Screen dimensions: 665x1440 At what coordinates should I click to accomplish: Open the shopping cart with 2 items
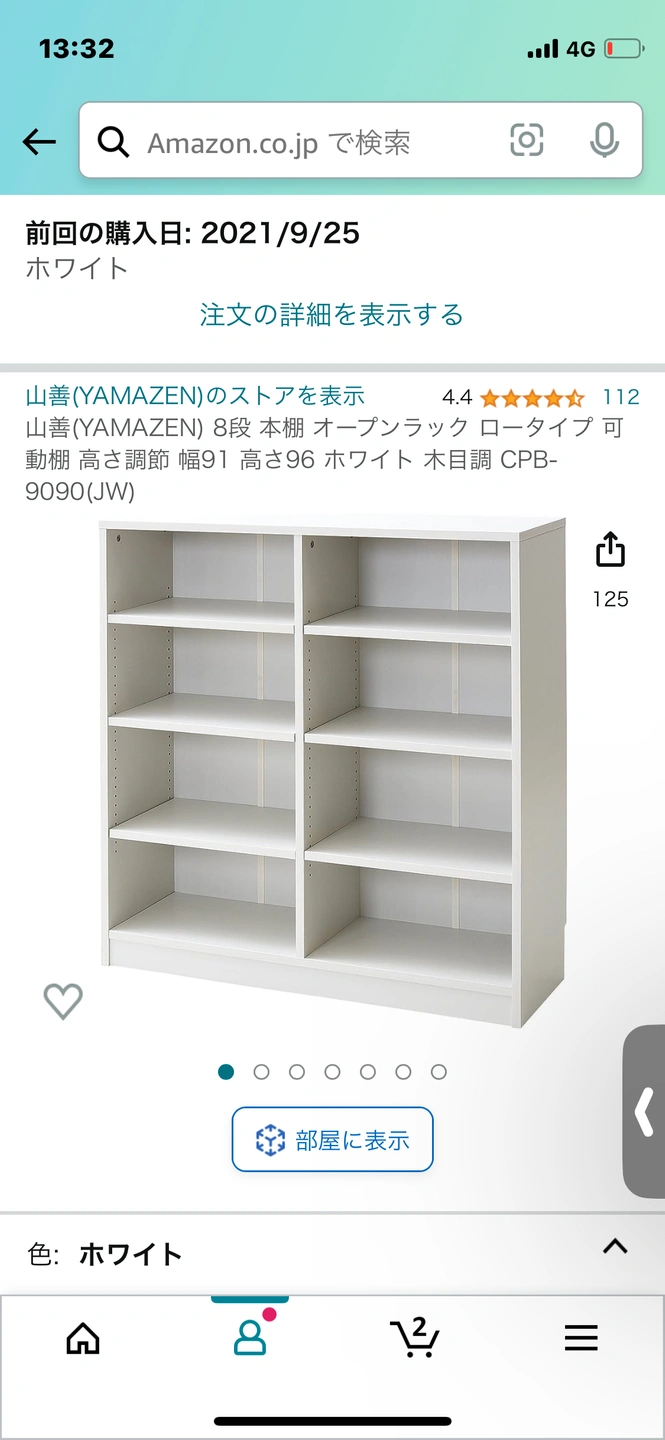point(415,1338)
